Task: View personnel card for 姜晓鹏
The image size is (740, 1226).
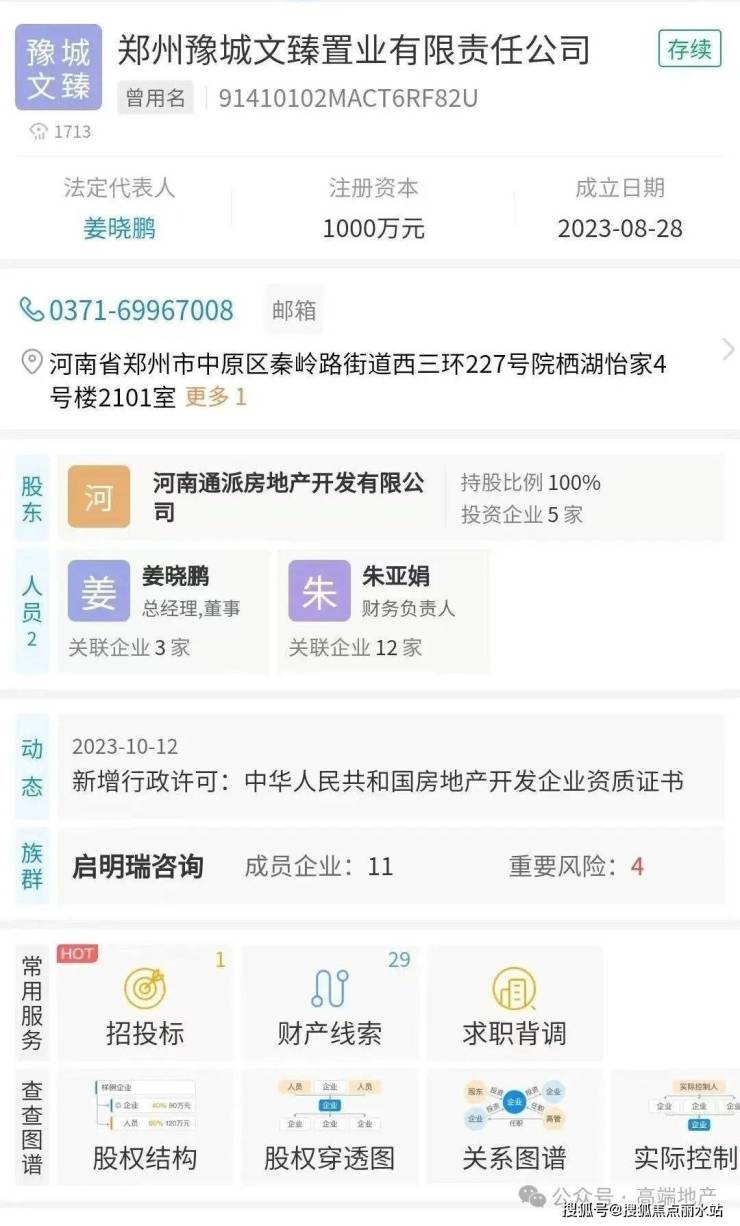Action: [x=162, y=608]
